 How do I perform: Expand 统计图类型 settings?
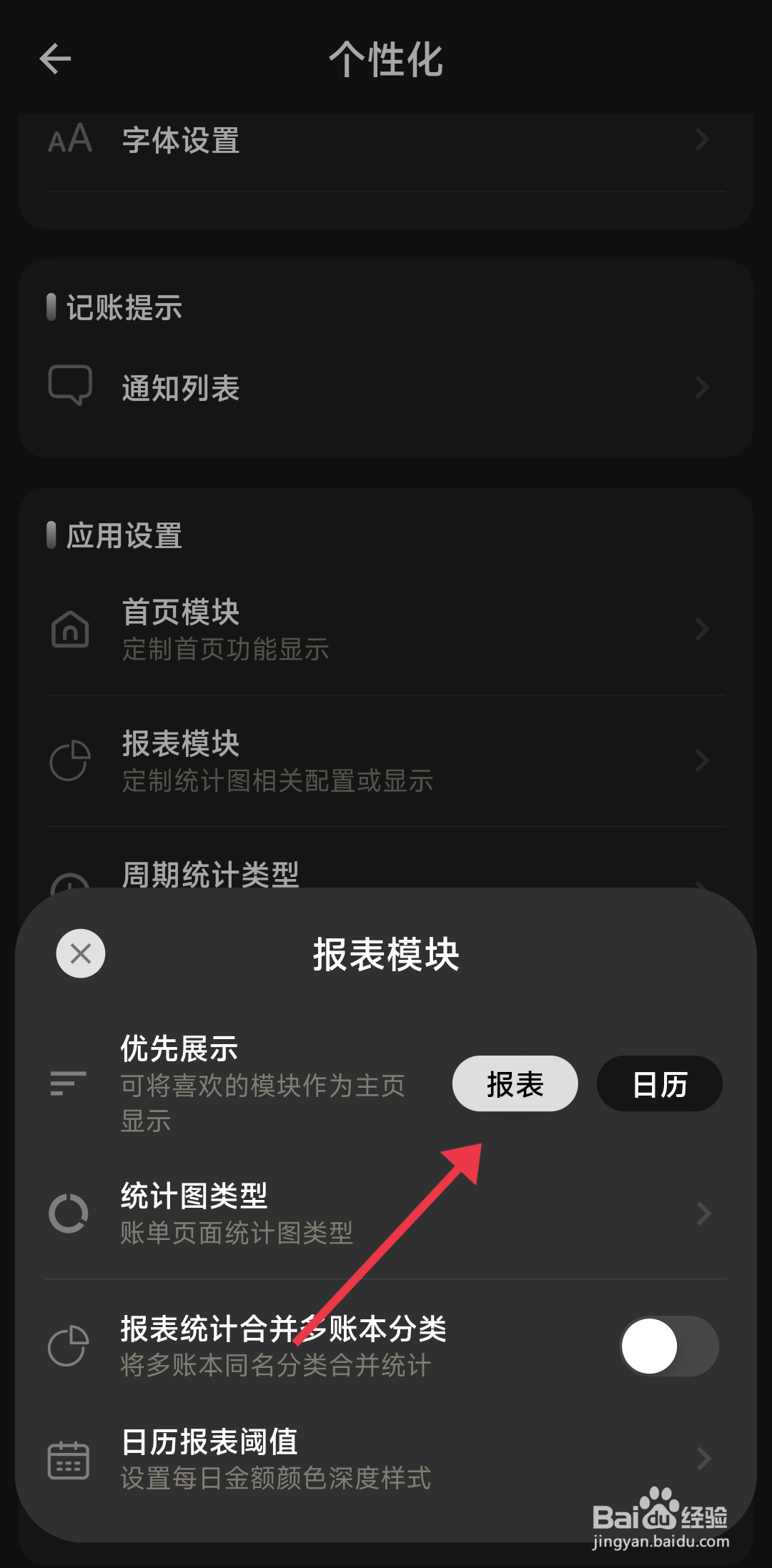[703, 1213]
